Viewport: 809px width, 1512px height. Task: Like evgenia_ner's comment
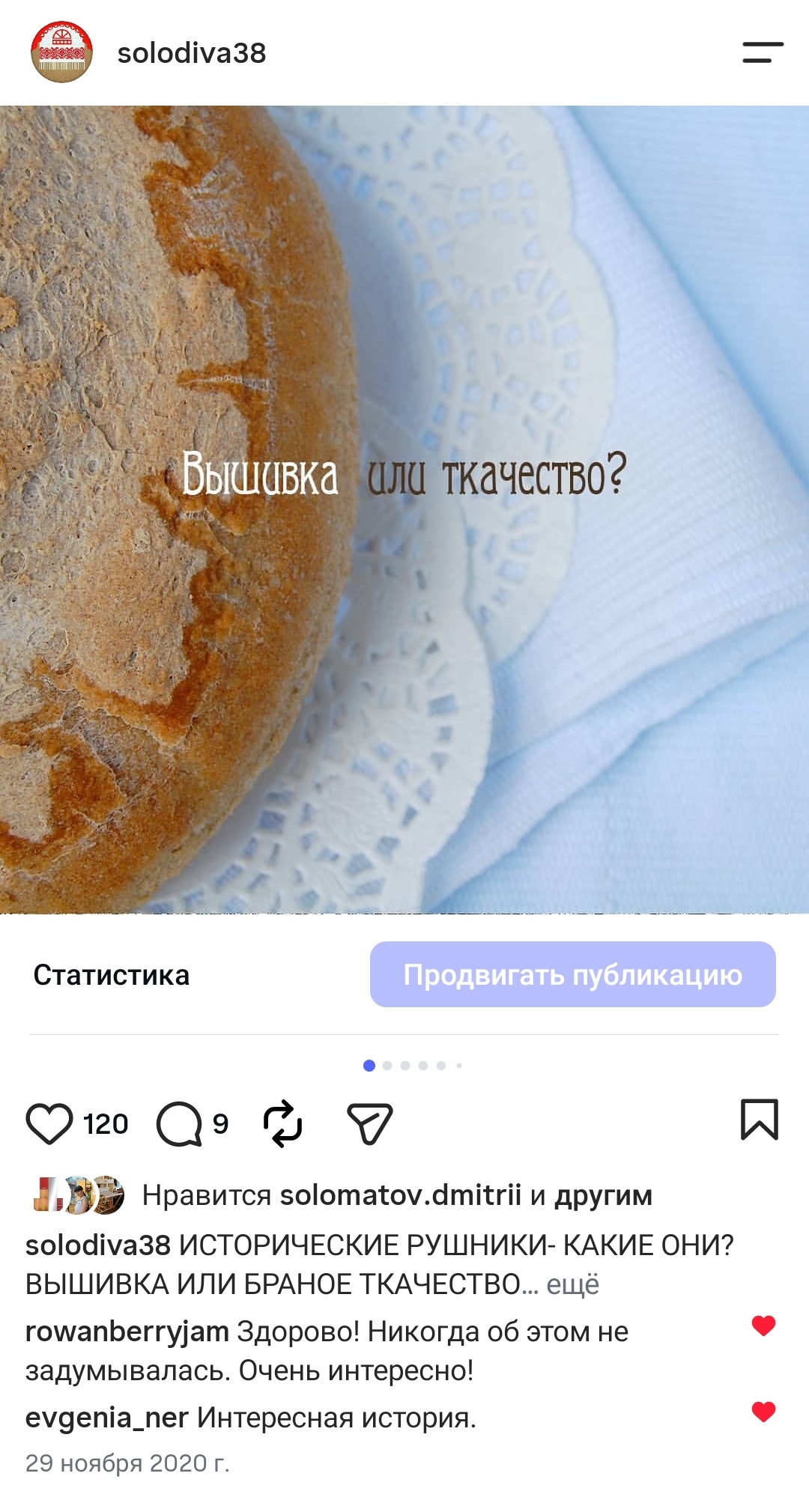point(763,1412)
